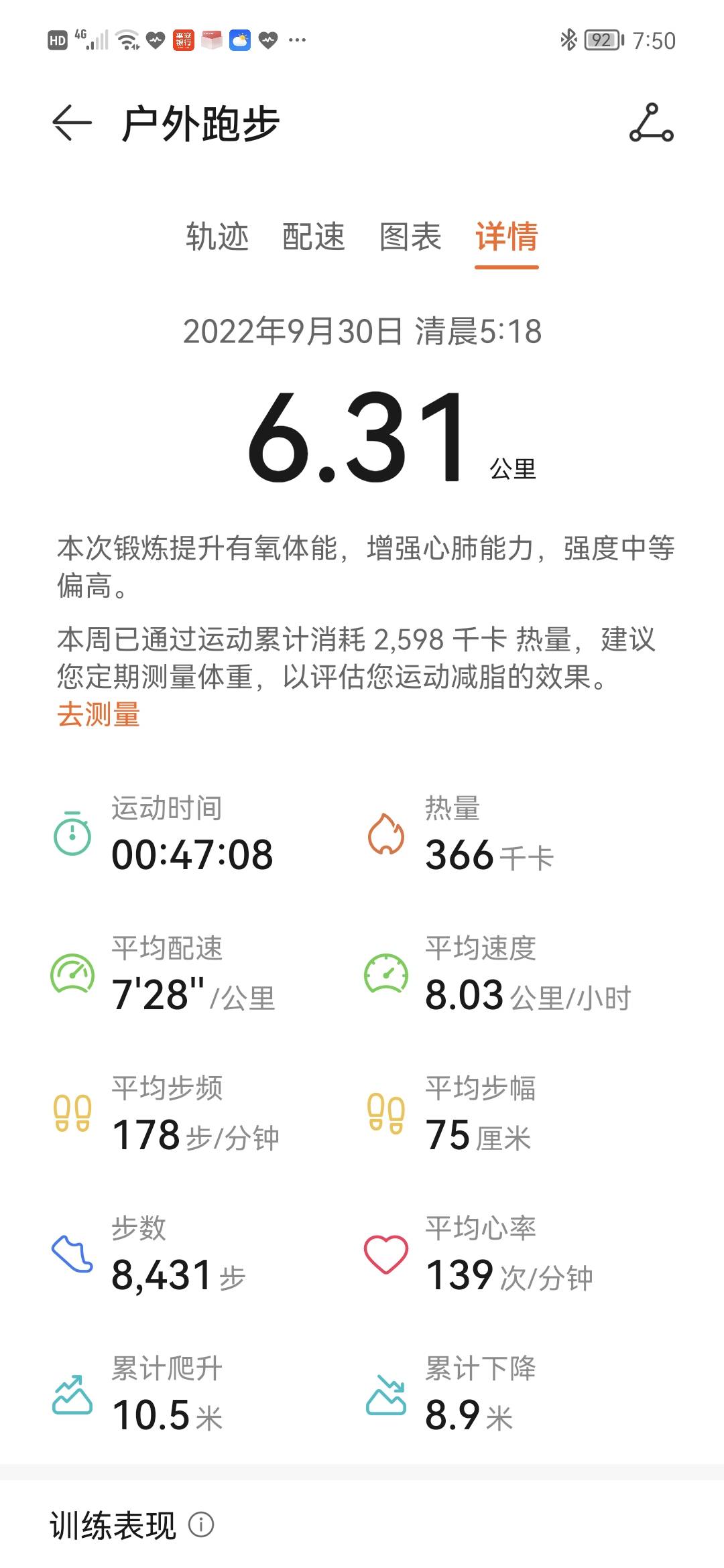This screenshot has height=1568, width=724.
Task: Select the 图表 tab
Action: point(411,237)
